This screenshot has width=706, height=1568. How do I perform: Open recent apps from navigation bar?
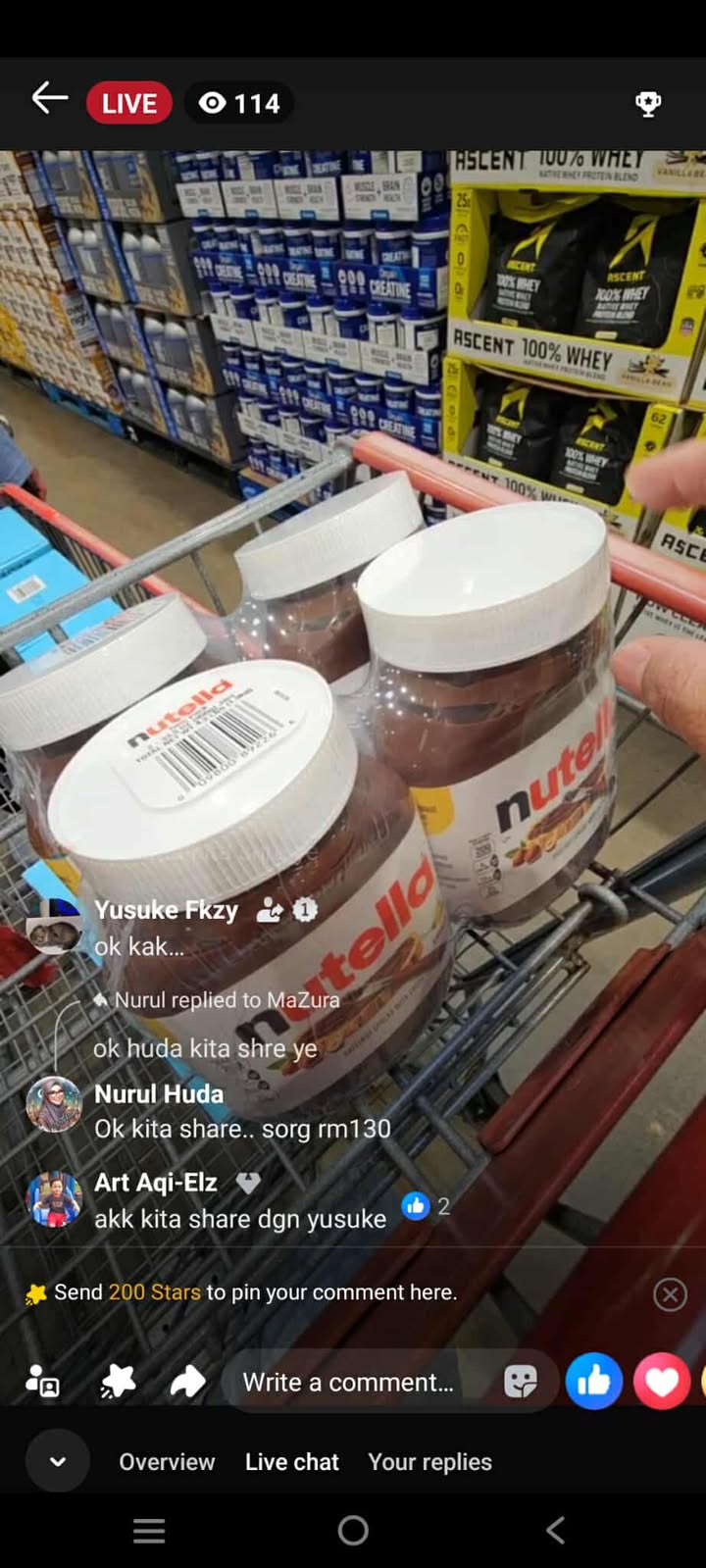coord(149,1530)
